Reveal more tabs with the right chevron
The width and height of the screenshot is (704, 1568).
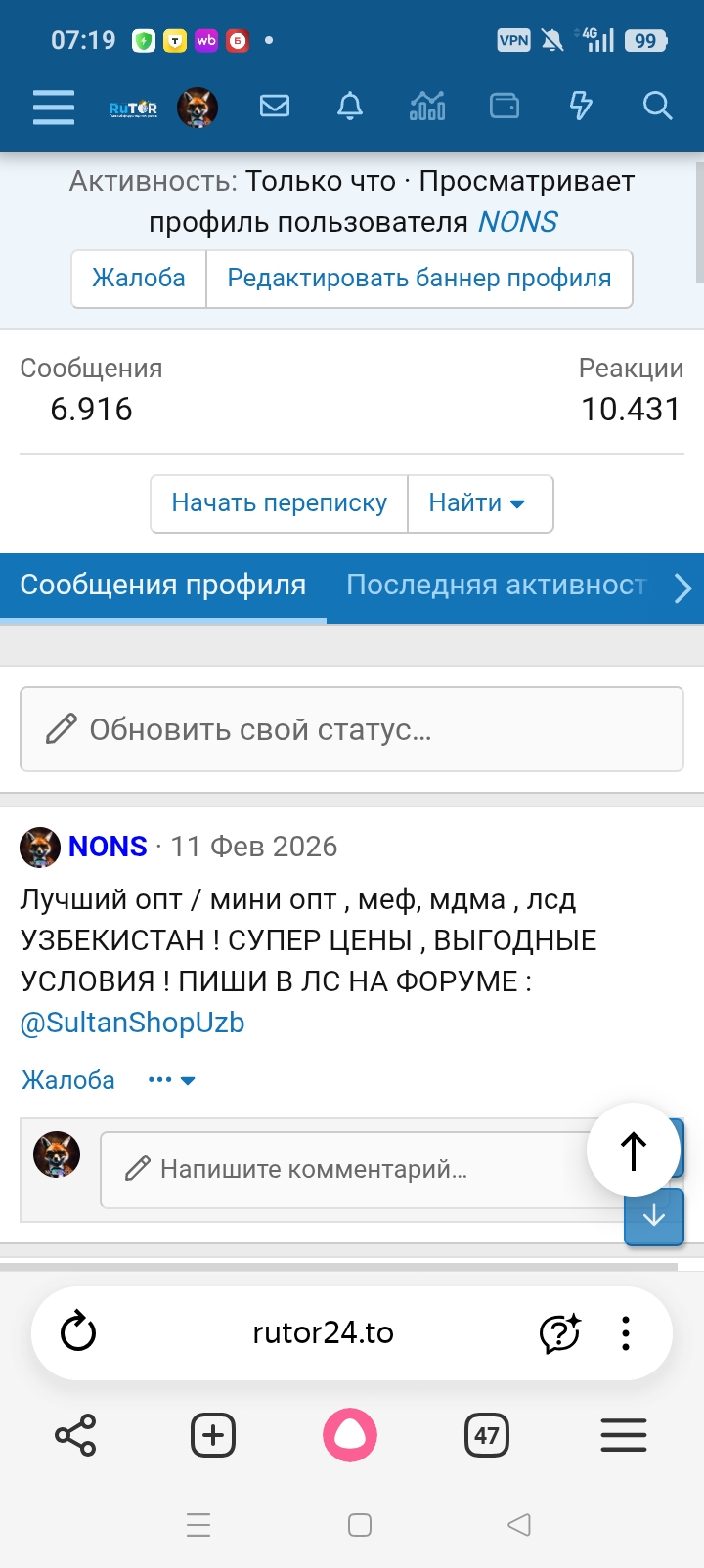[682, 588]
